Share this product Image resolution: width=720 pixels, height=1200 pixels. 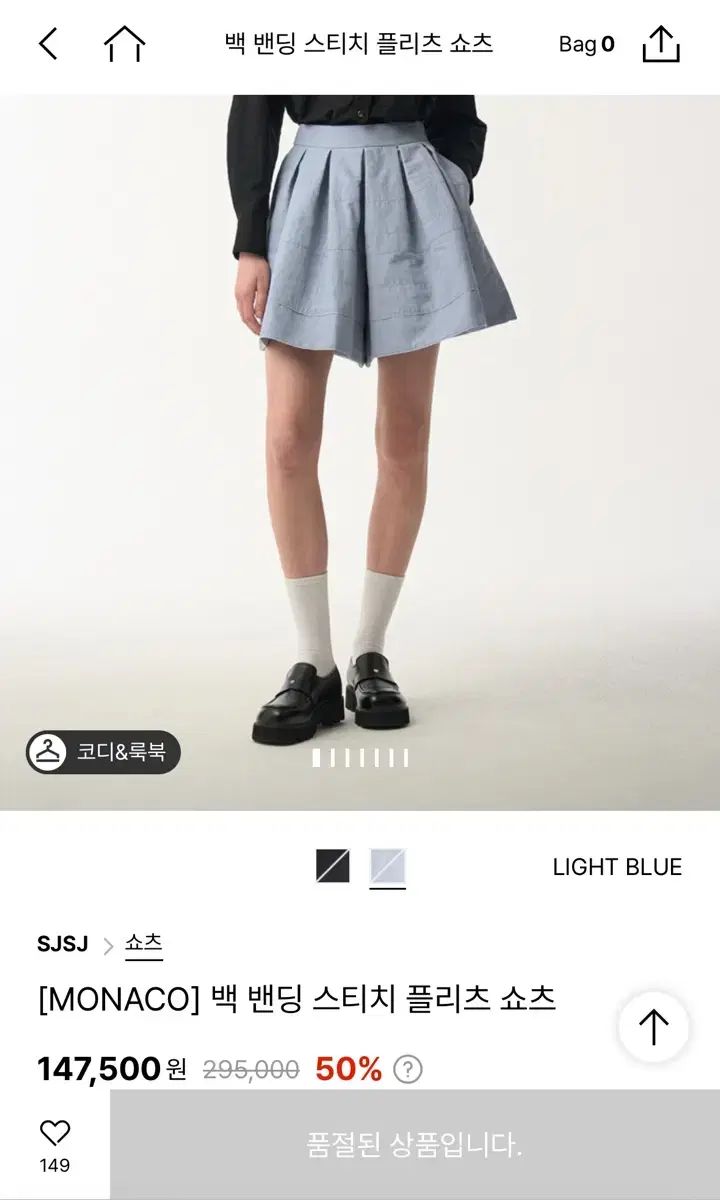tap(661, 44)
